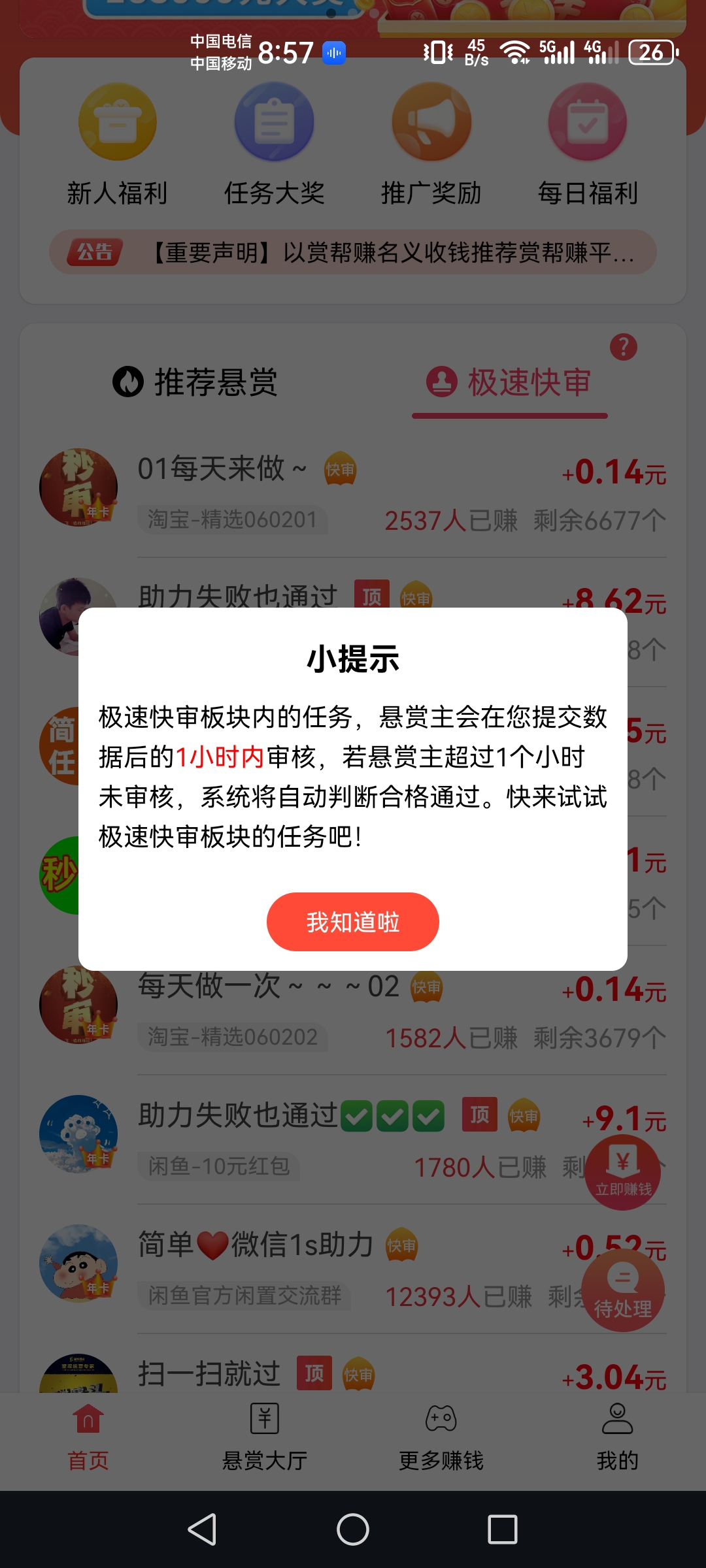Tap the 立即赚钱 floating button
Image resolution: width=706 pixels, height=1568 pixels.
[x=622, y=1173]
